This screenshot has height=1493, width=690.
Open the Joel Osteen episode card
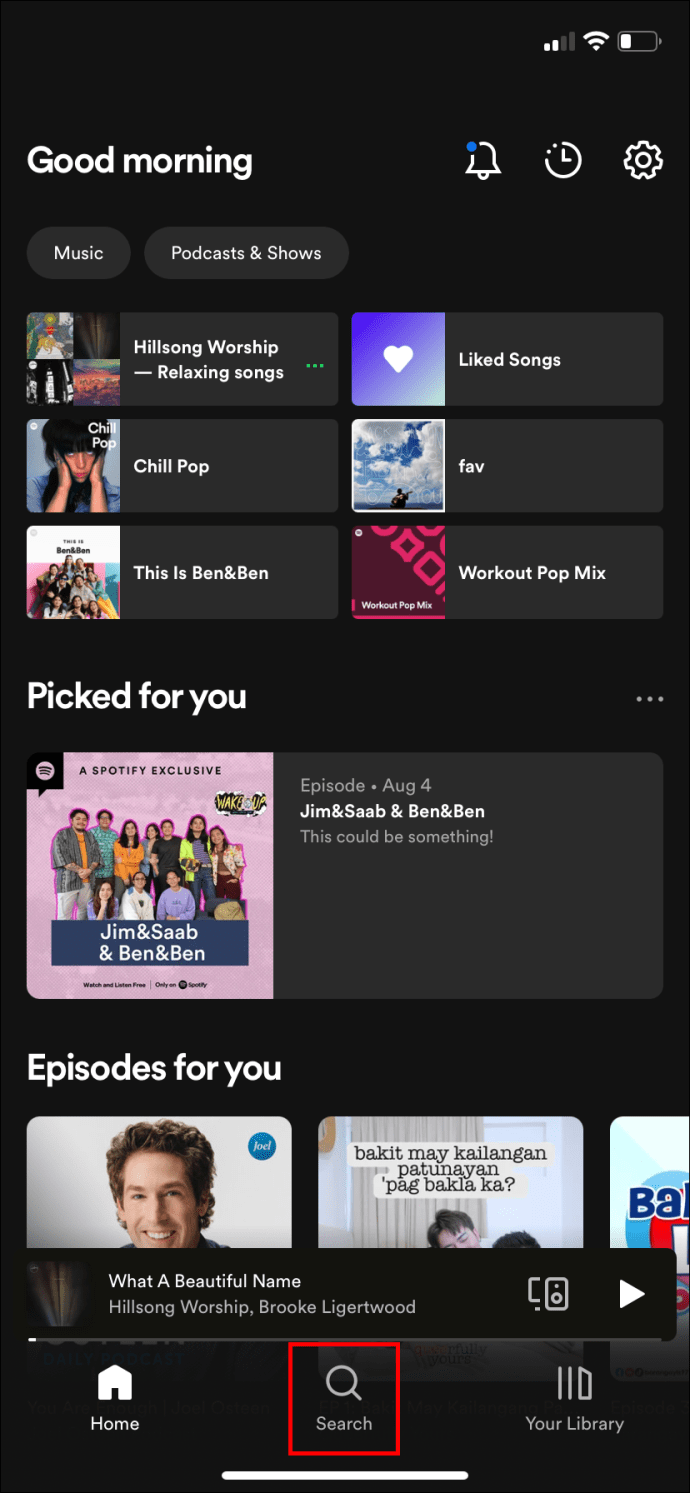pos(159,1180)
